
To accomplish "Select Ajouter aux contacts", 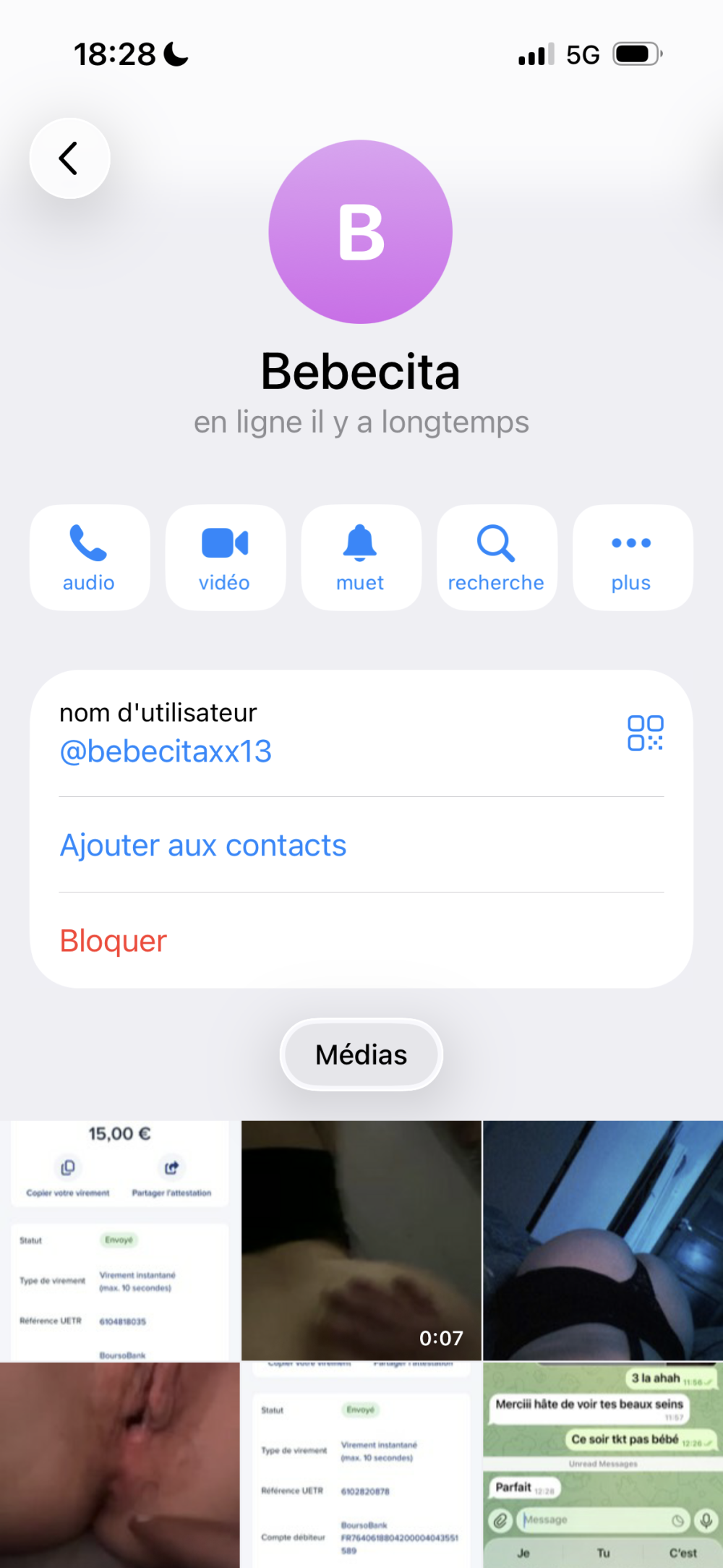I will [203, 845].
